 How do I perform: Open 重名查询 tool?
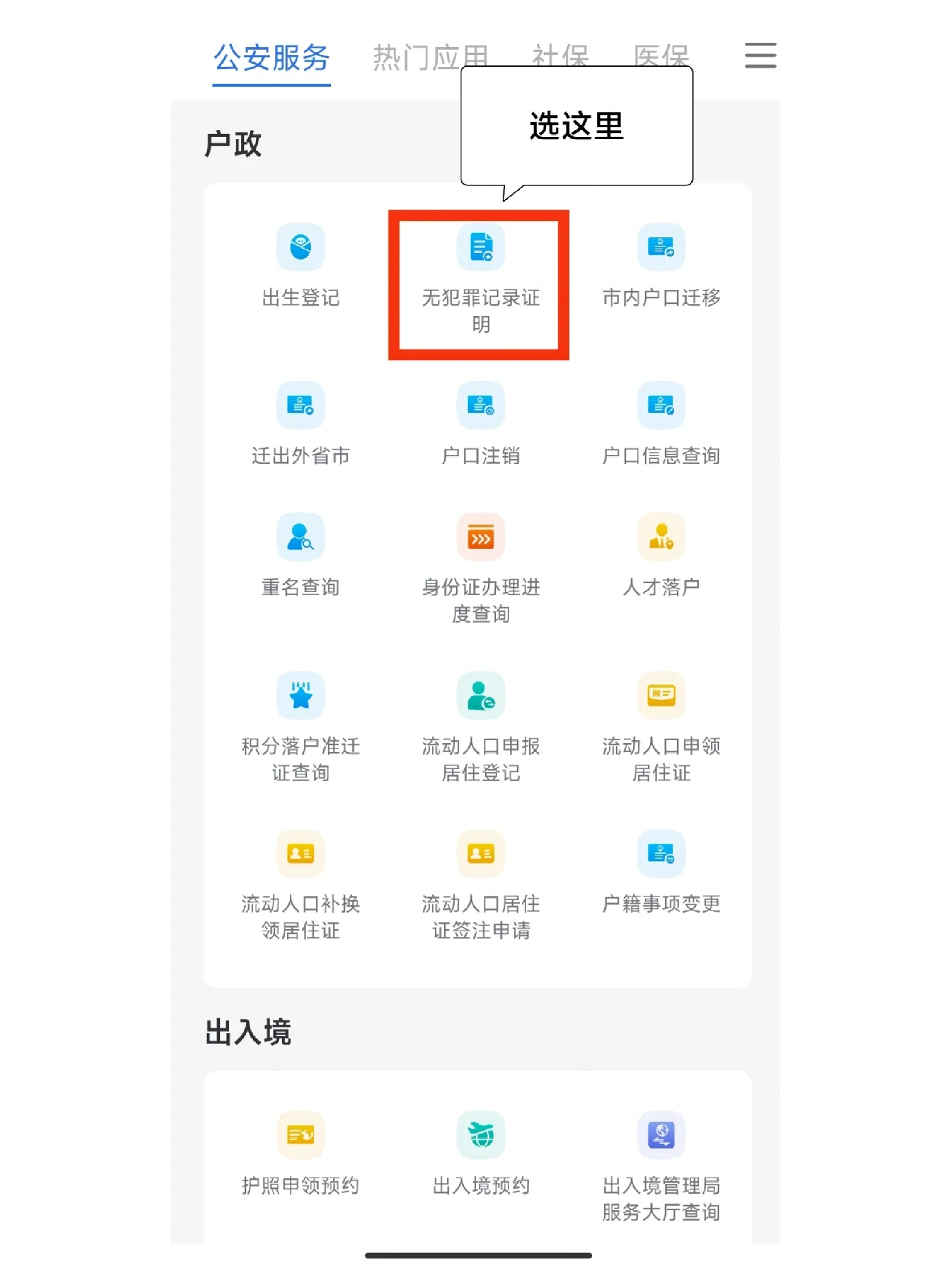[300, 556]
